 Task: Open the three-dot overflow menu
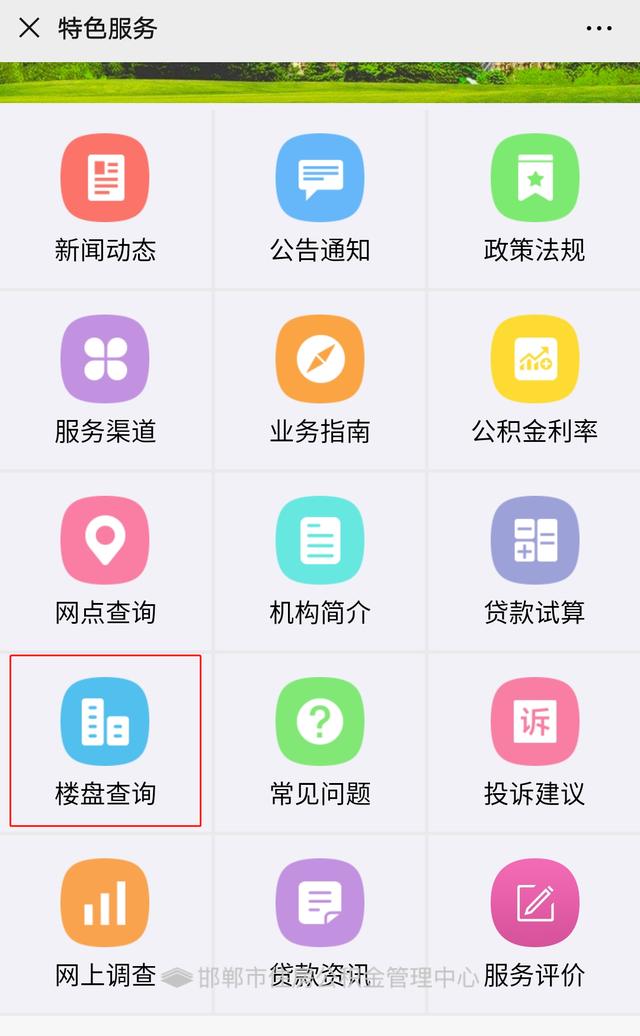coord(599,28)
